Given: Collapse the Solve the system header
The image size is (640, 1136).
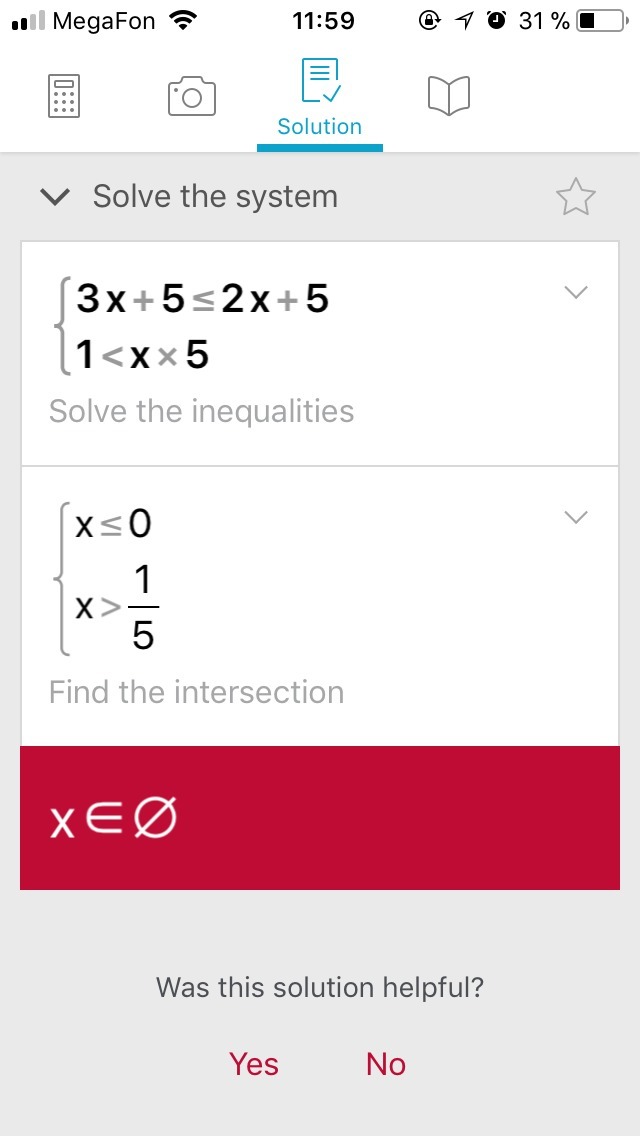Looking at the screenshot, I should click(55, 197).
